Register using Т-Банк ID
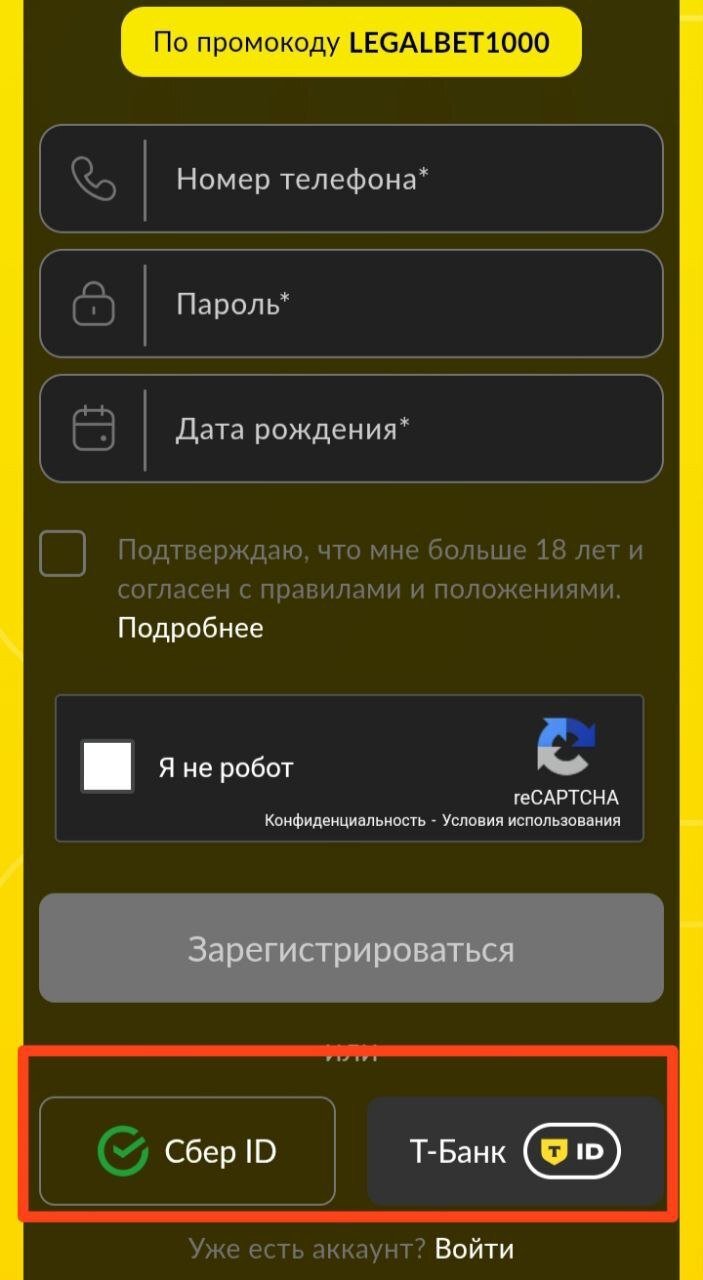This screenshot has width=703, height=1280. pyautogui.click(x=515, y=1151)
